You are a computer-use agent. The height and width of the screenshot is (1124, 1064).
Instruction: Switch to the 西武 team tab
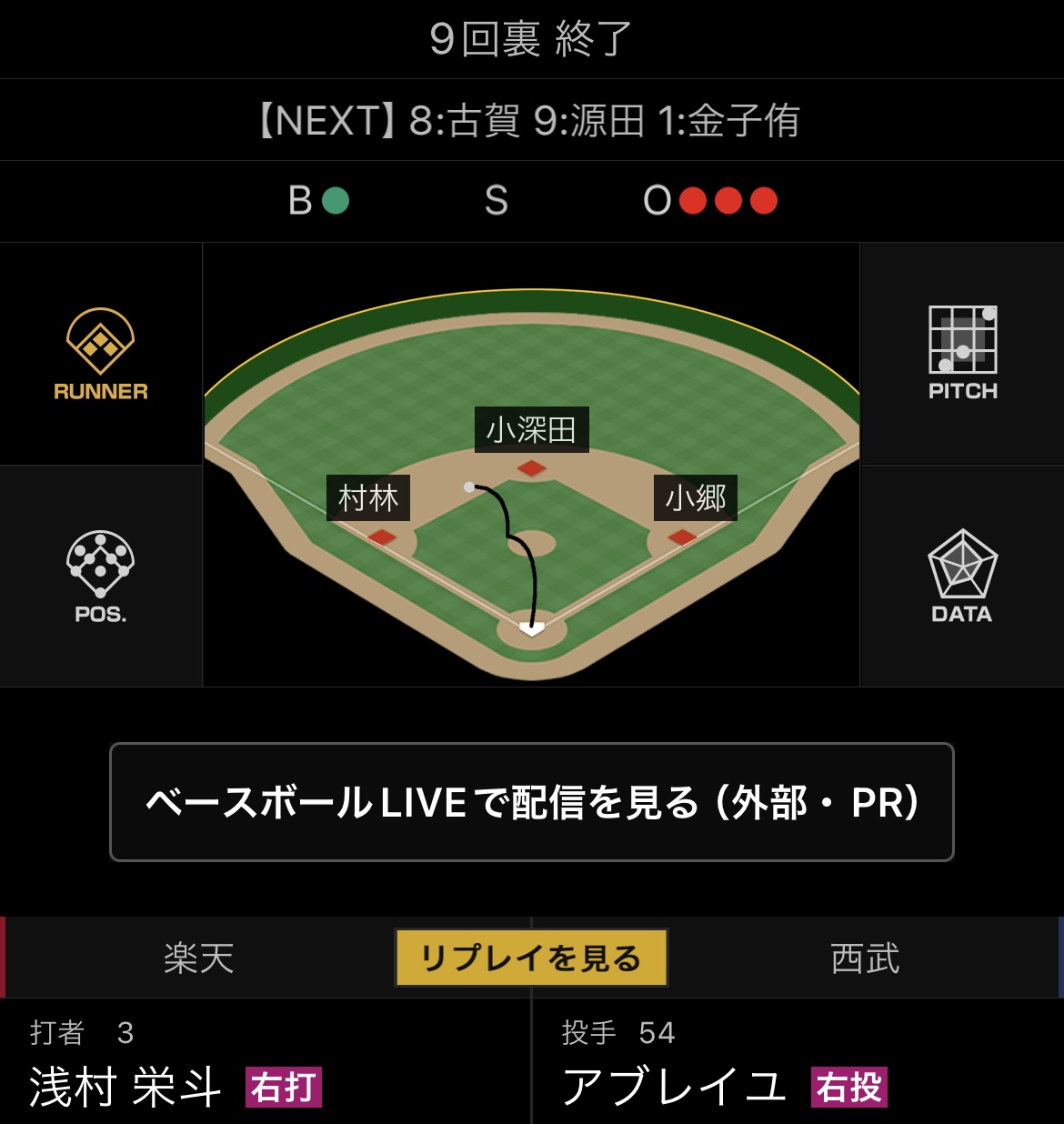(865, 958)
